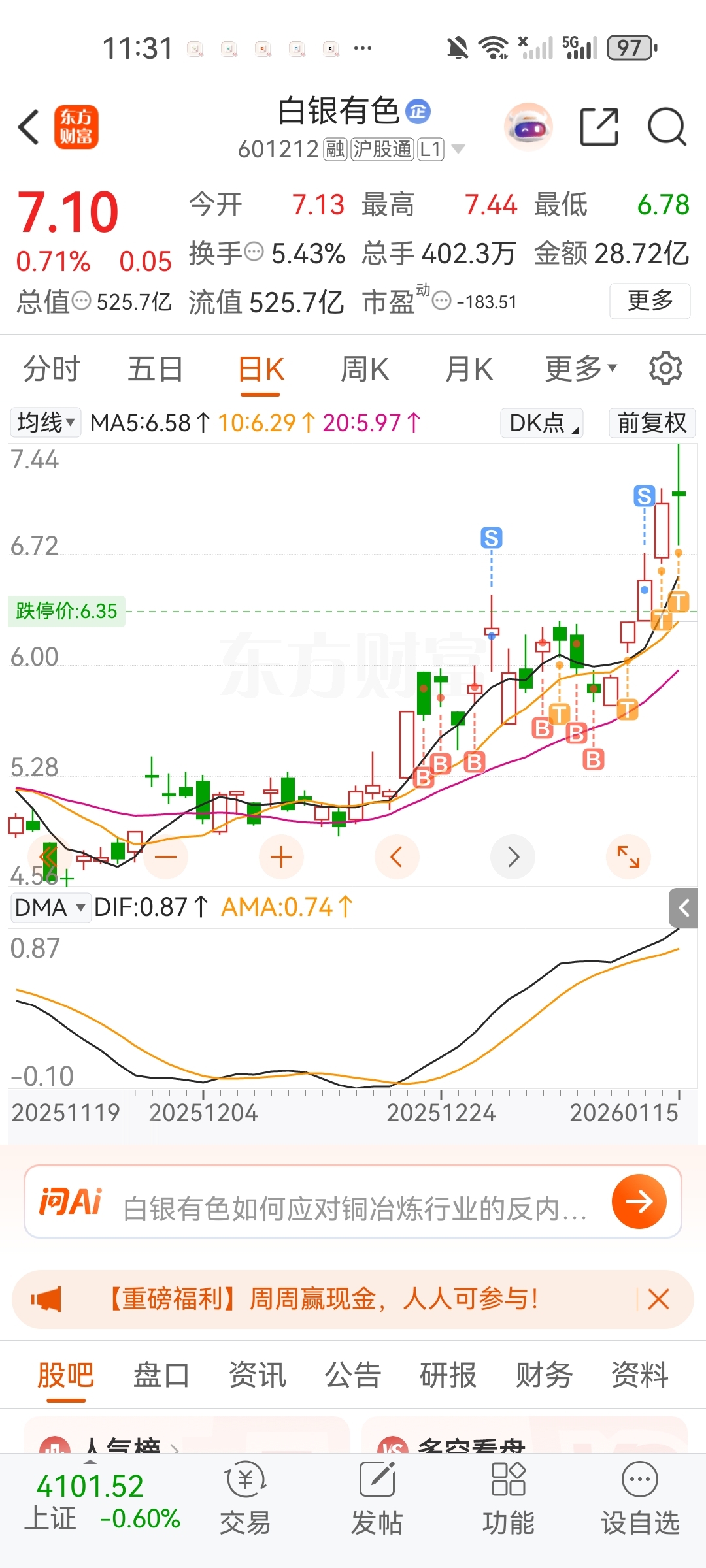Open the AI assistant robot avatar
The image size is (706, 1568).
528,127
